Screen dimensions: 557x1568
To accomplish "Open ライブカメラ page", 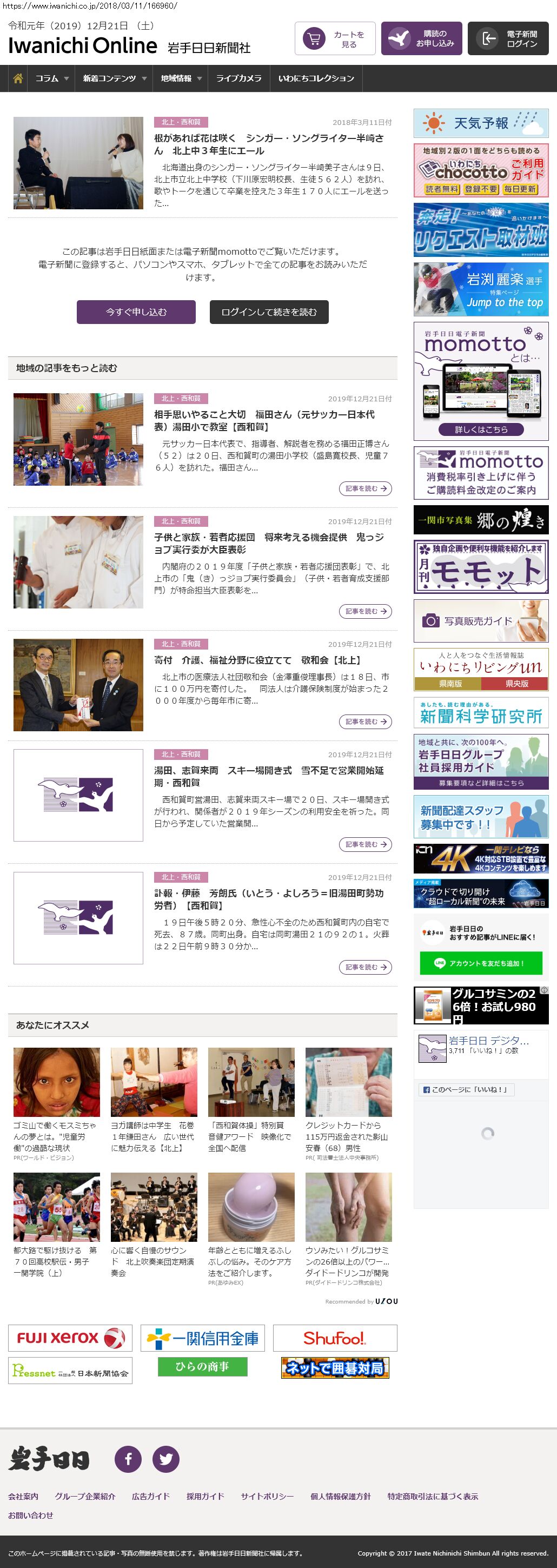I will (238, 78).
